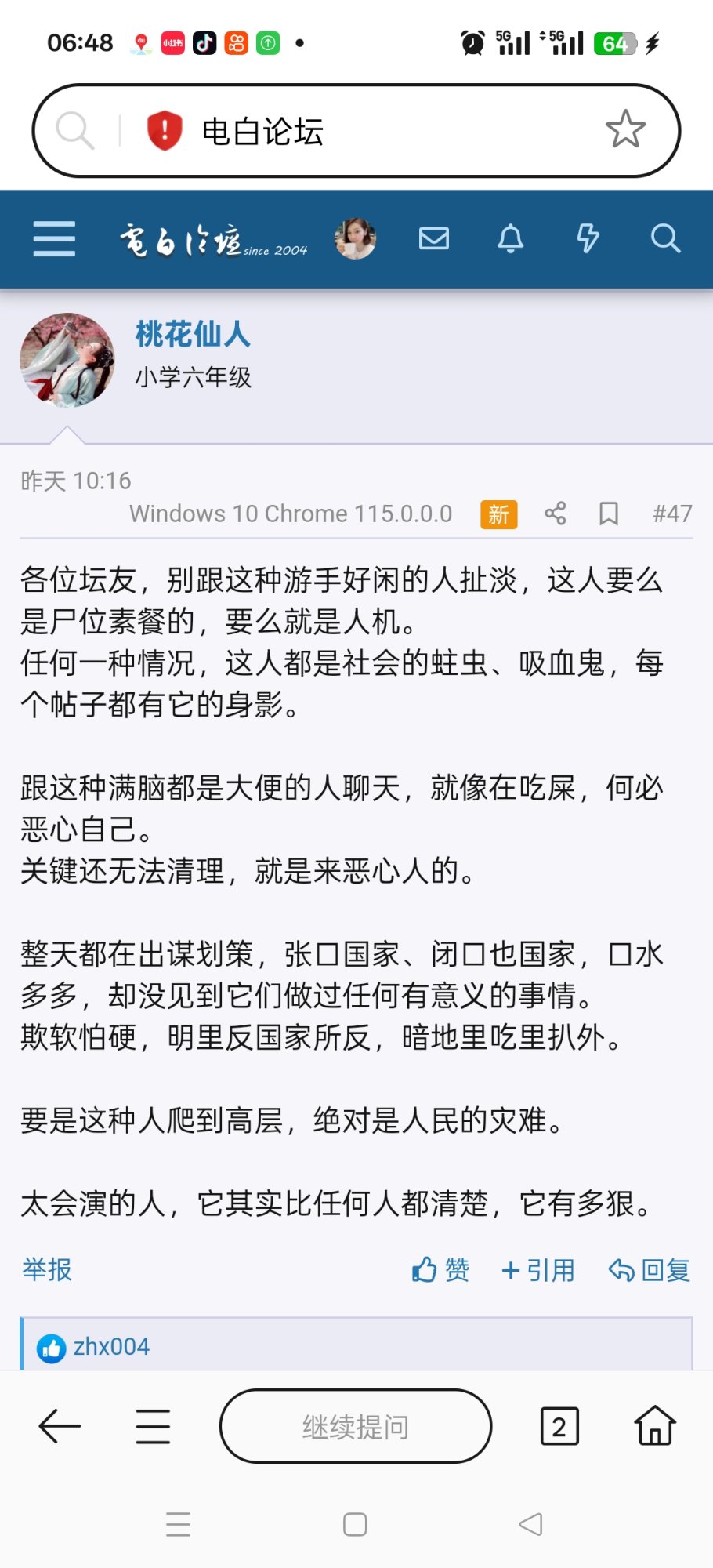Reply to the post with 回复

(x=650, y=1269)
